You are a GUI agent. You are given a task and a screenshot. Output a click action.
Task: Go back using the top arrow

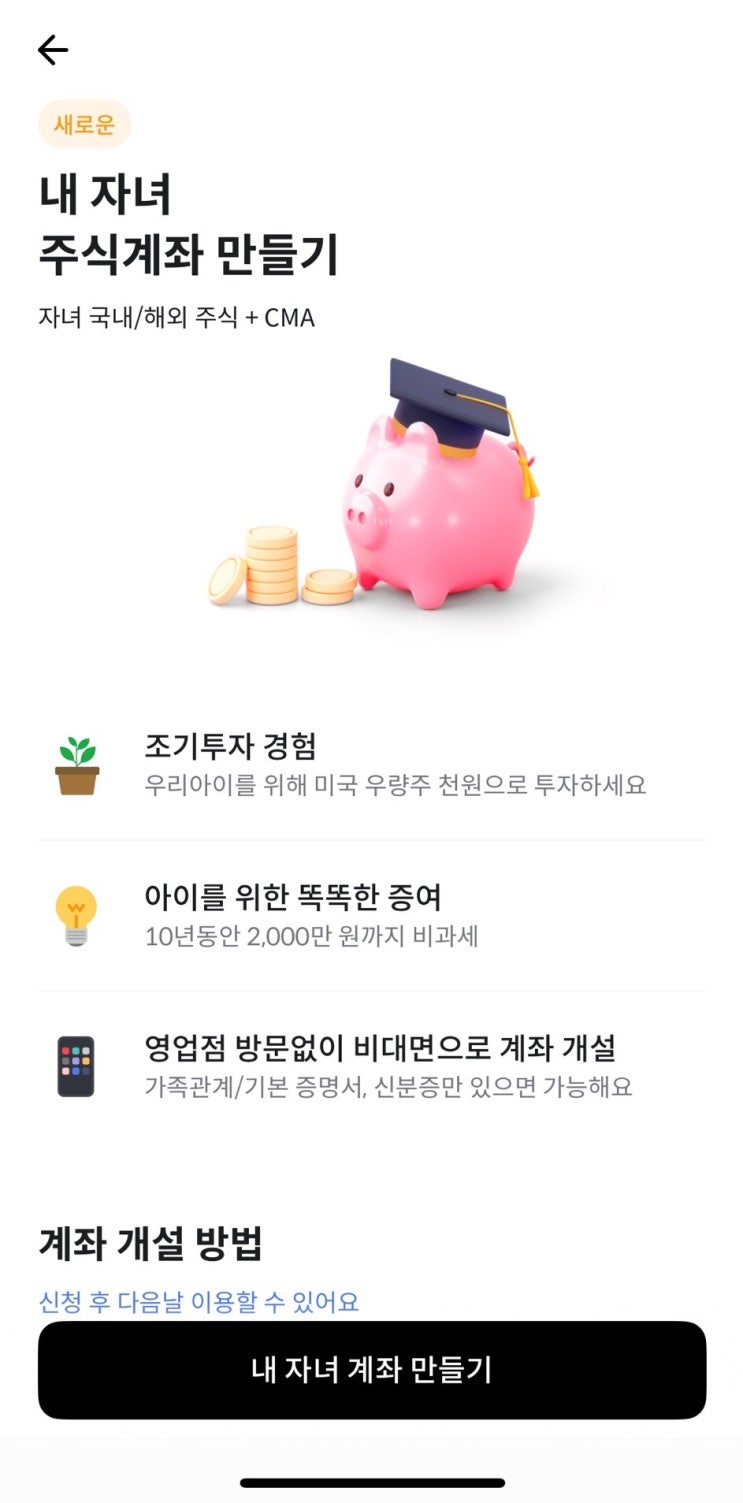tap(53, 50)
